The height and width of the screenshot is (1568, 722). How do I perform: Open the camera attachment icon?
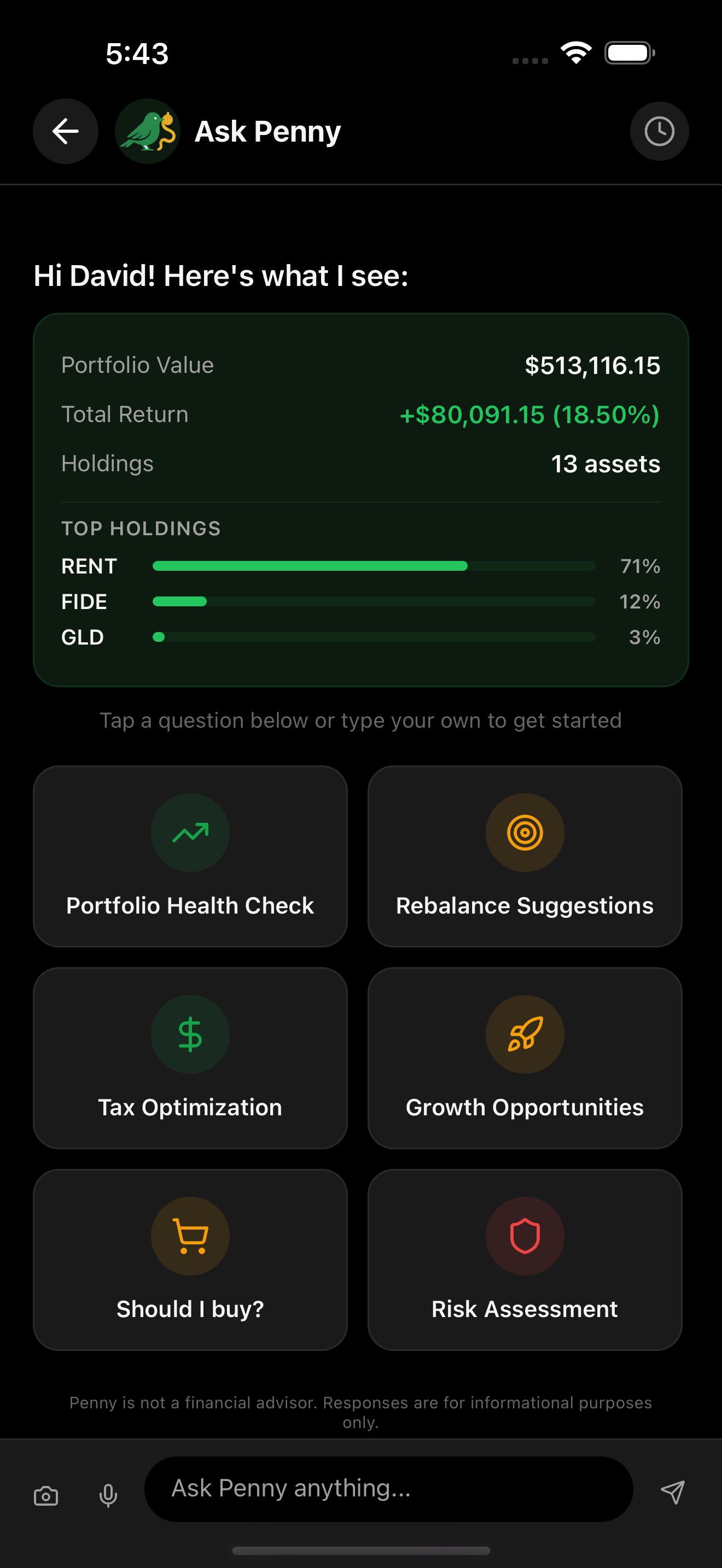click(46, 1495)
